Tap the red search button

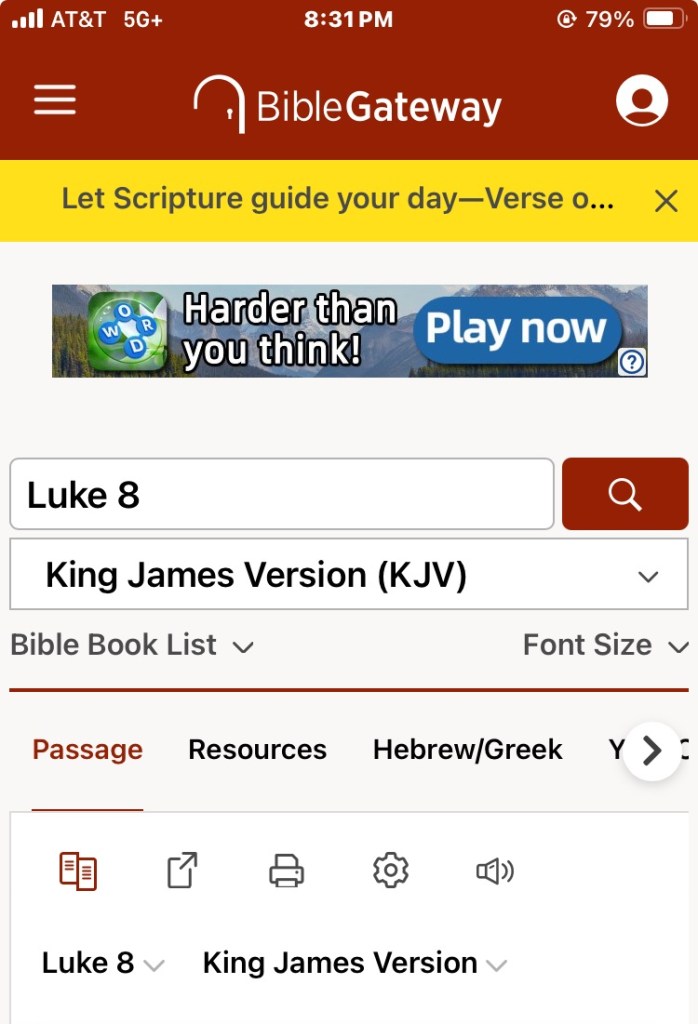[624, 494]
